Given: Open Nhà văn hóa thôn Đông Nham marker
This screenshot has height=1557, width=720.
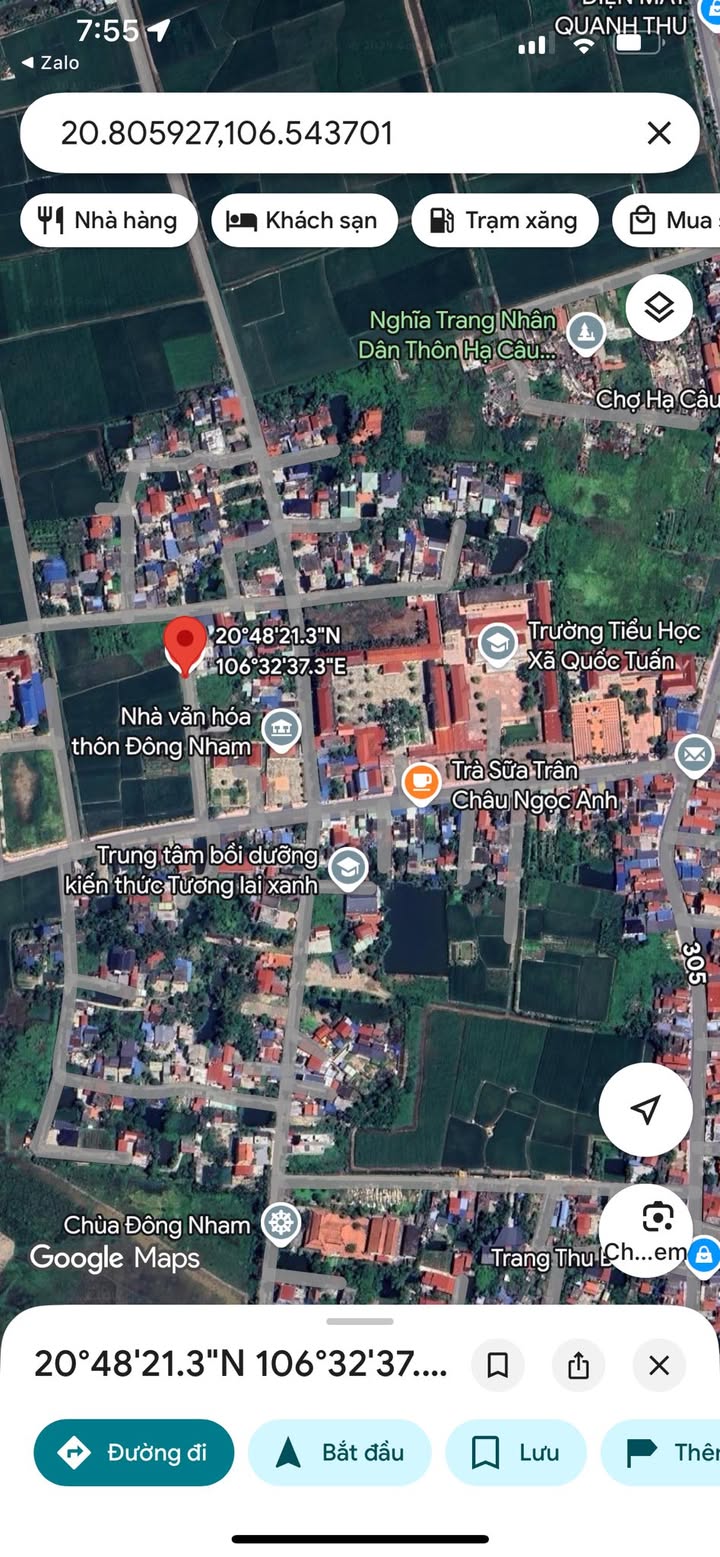Looking at the screenshot, I should (x=281, y=731).
